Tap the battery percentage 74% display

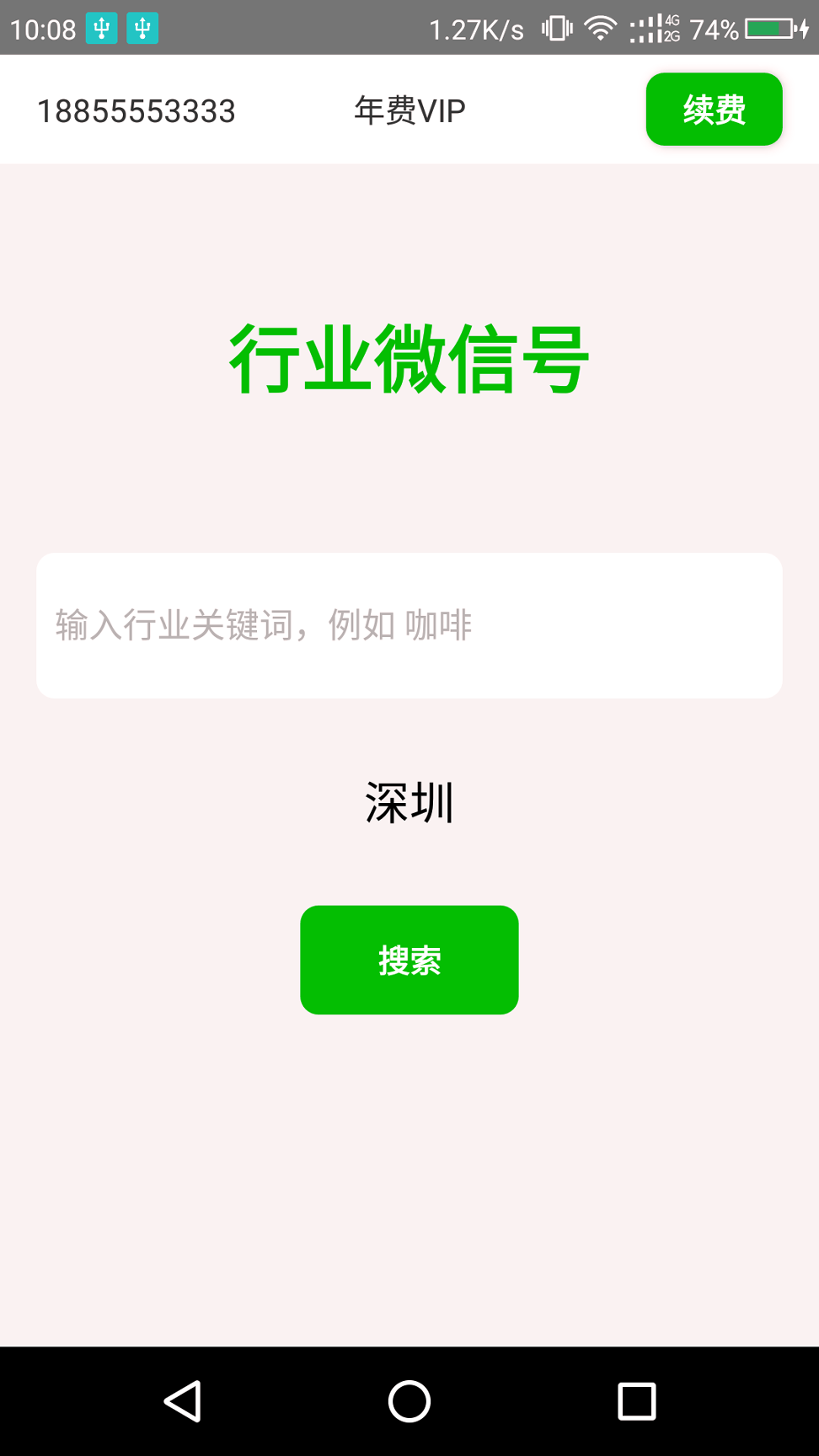pyautogui.click(x=714, y=28)
